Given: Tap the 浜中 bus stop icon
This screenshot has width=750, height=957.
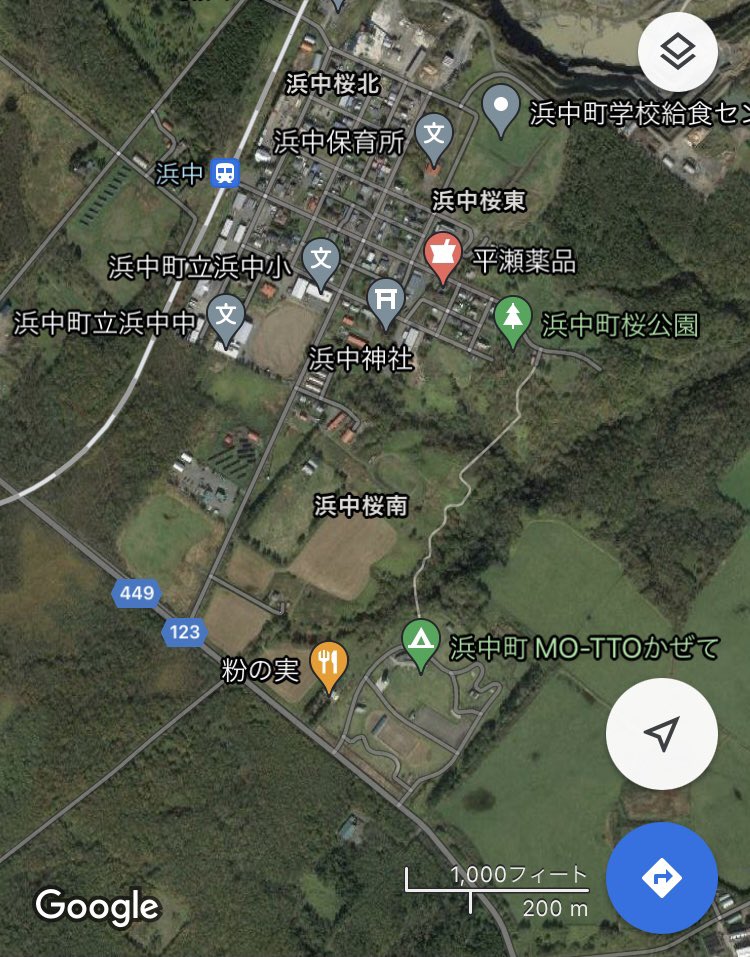Looking at the screenshot, I should pyautogui.click(x=226, y=174).
